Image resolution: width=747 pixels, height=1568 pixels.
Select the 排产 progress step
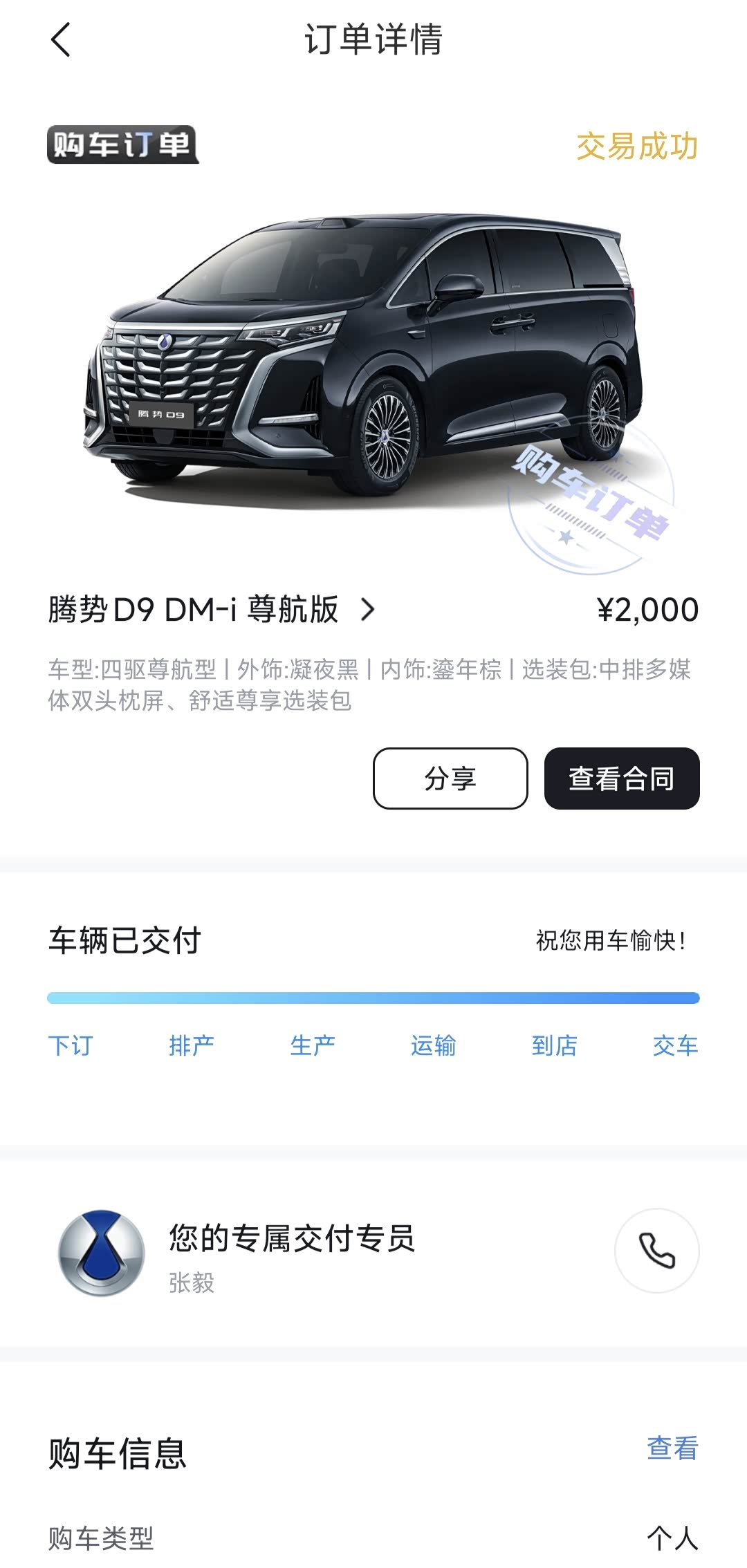coord(193,1046)
